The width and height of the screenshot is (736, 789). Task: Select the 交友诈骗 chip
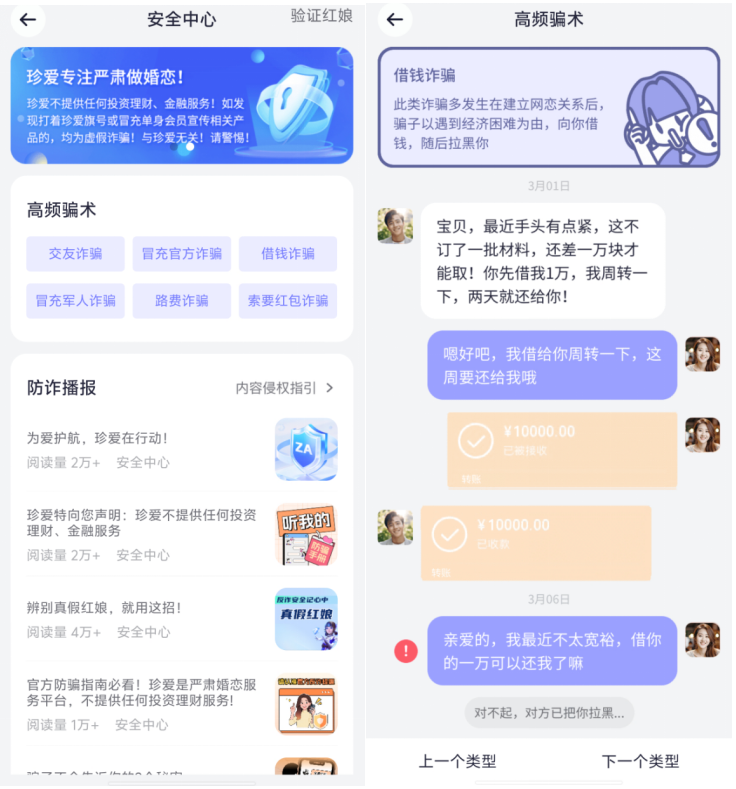tap(76, 254)
